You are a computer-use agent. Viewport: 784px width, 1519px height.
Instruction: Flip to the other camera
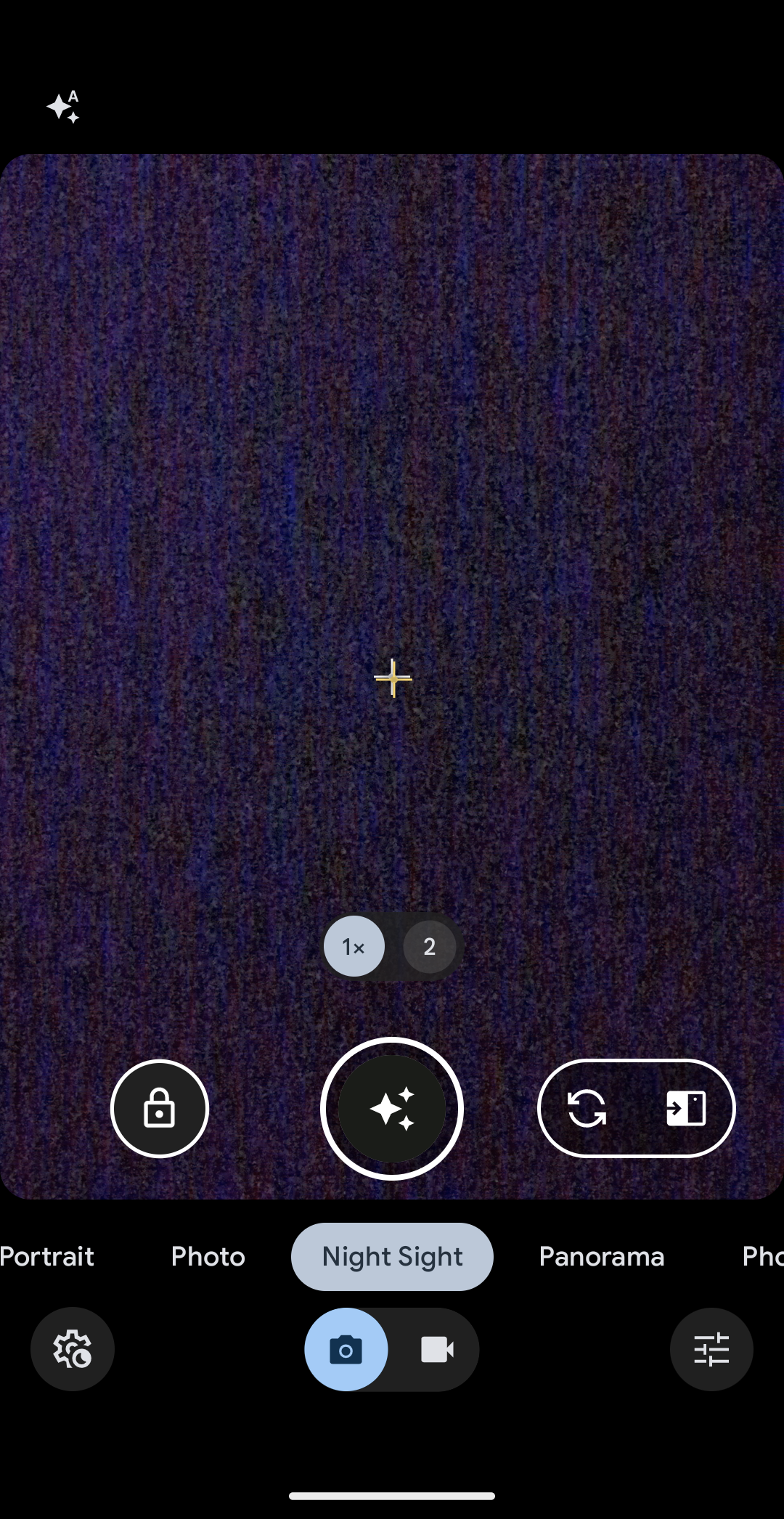click(x=587, y=1108)
